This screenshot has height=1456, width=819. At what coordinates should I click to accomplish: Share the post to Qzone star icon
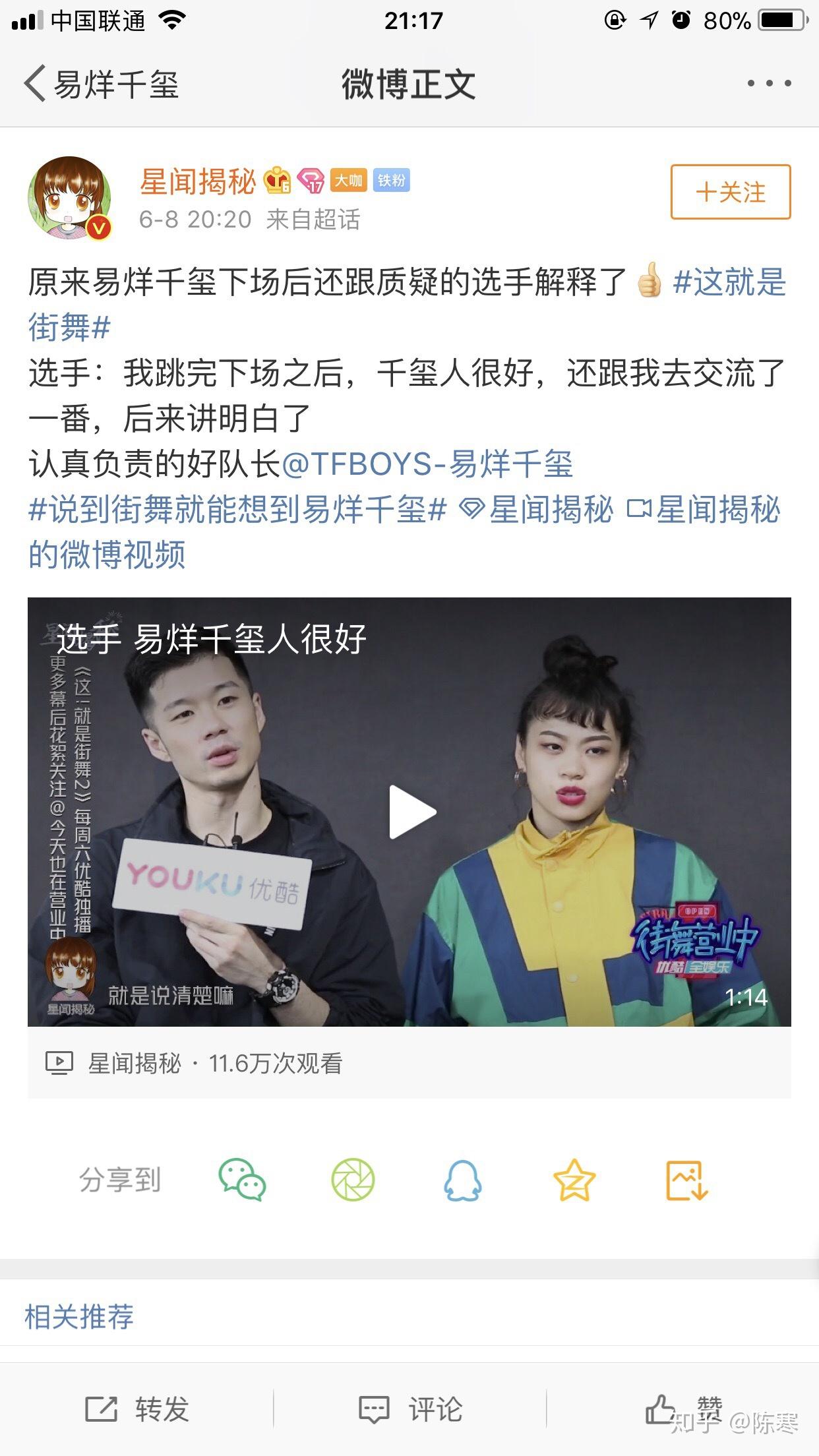point(574,1180)
